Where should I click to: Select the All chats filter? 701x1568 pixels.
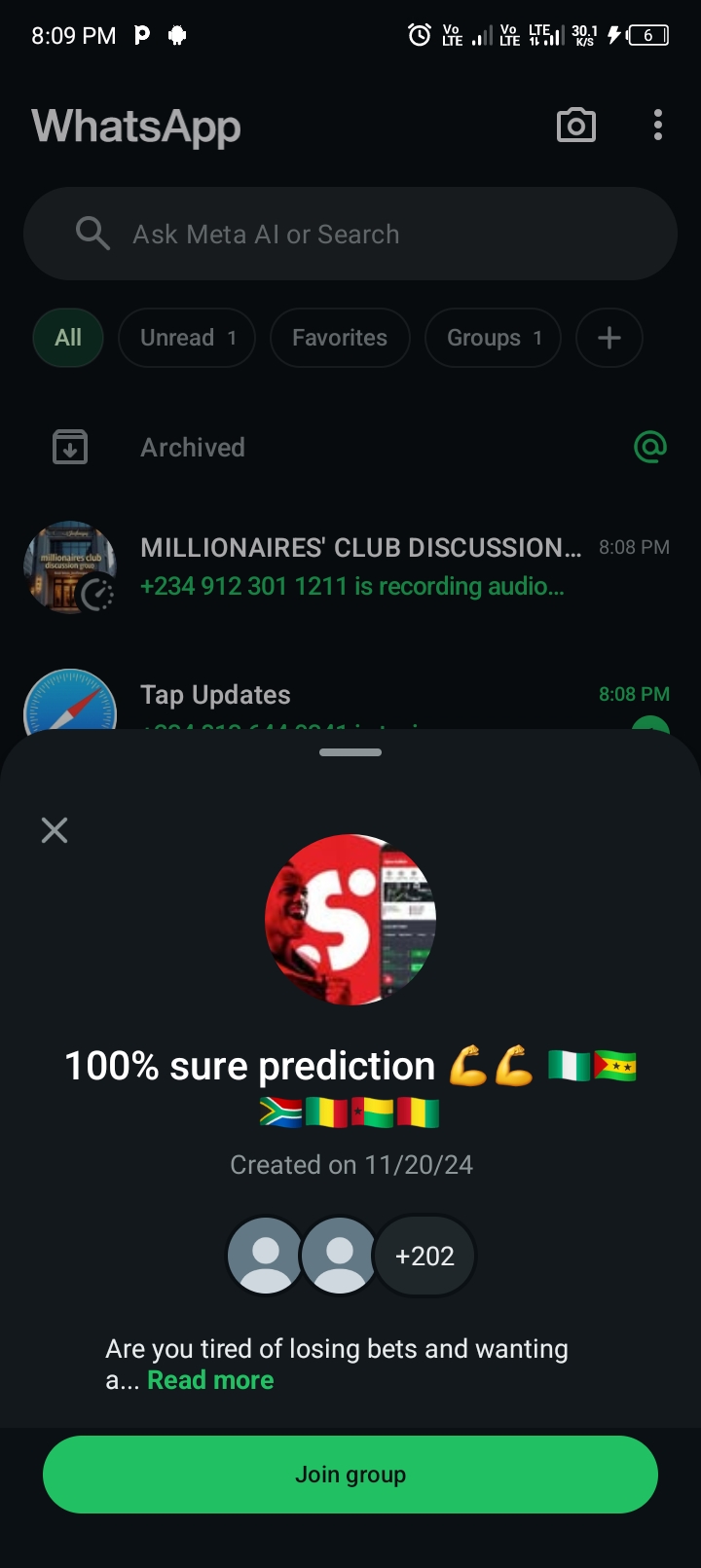68,338
